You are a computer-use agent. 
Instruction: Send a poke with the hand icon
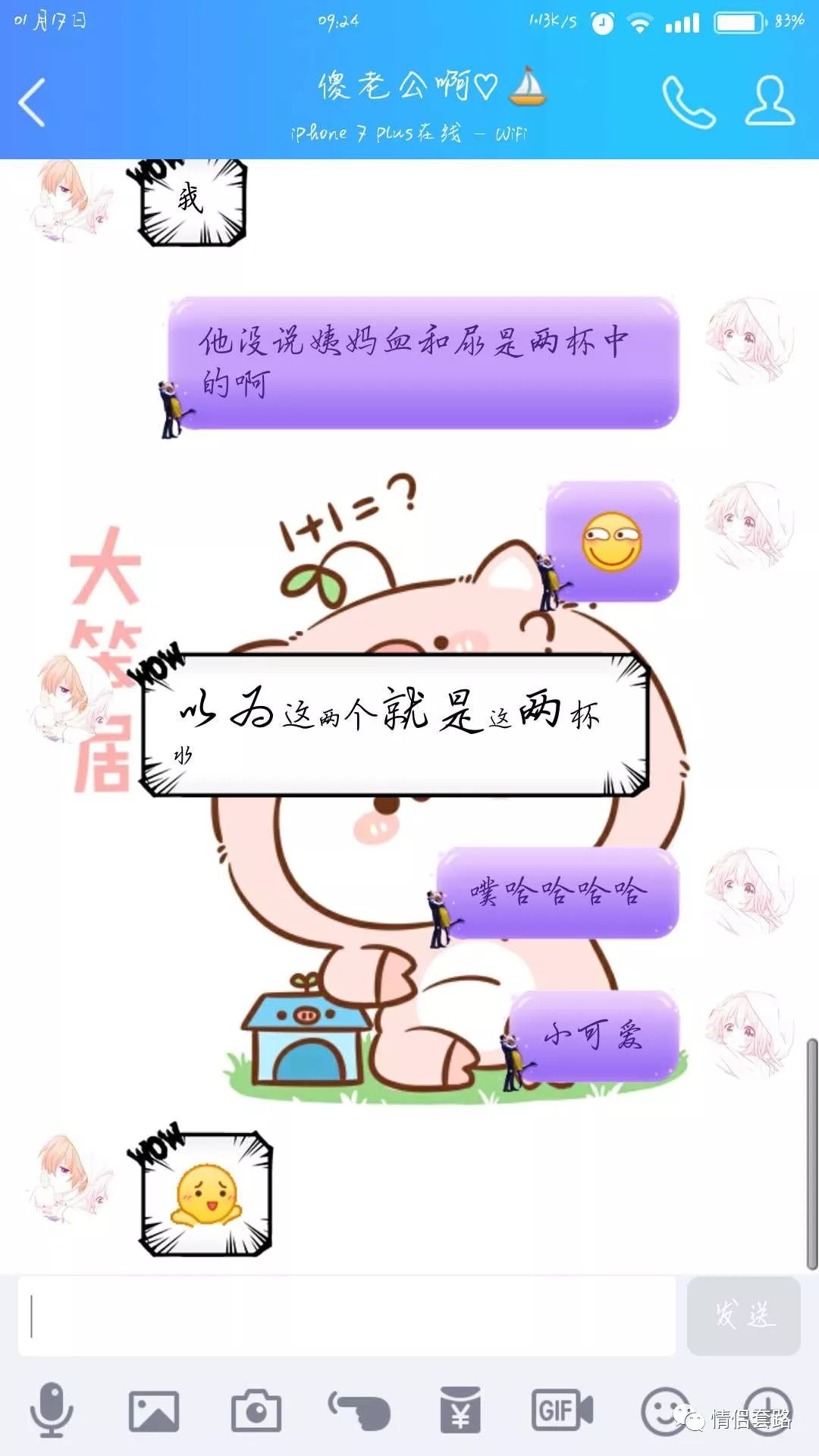point(359,1411)
